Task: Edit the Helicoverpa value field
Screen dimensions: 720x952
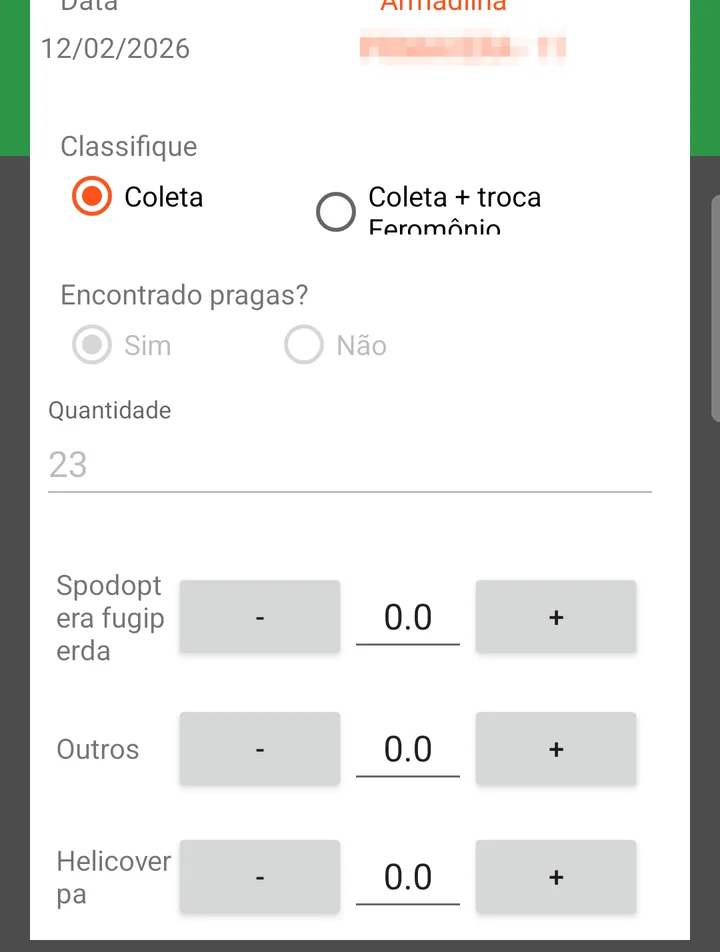Action: [408, 878]
